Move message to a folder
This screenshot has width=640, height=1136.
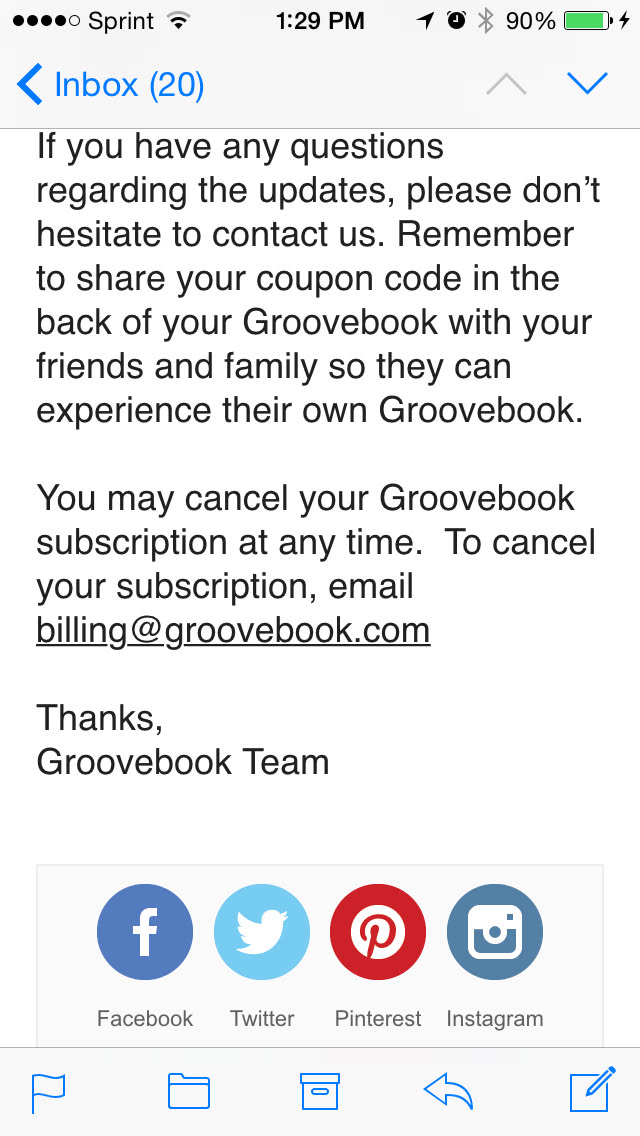(188, 1092)
